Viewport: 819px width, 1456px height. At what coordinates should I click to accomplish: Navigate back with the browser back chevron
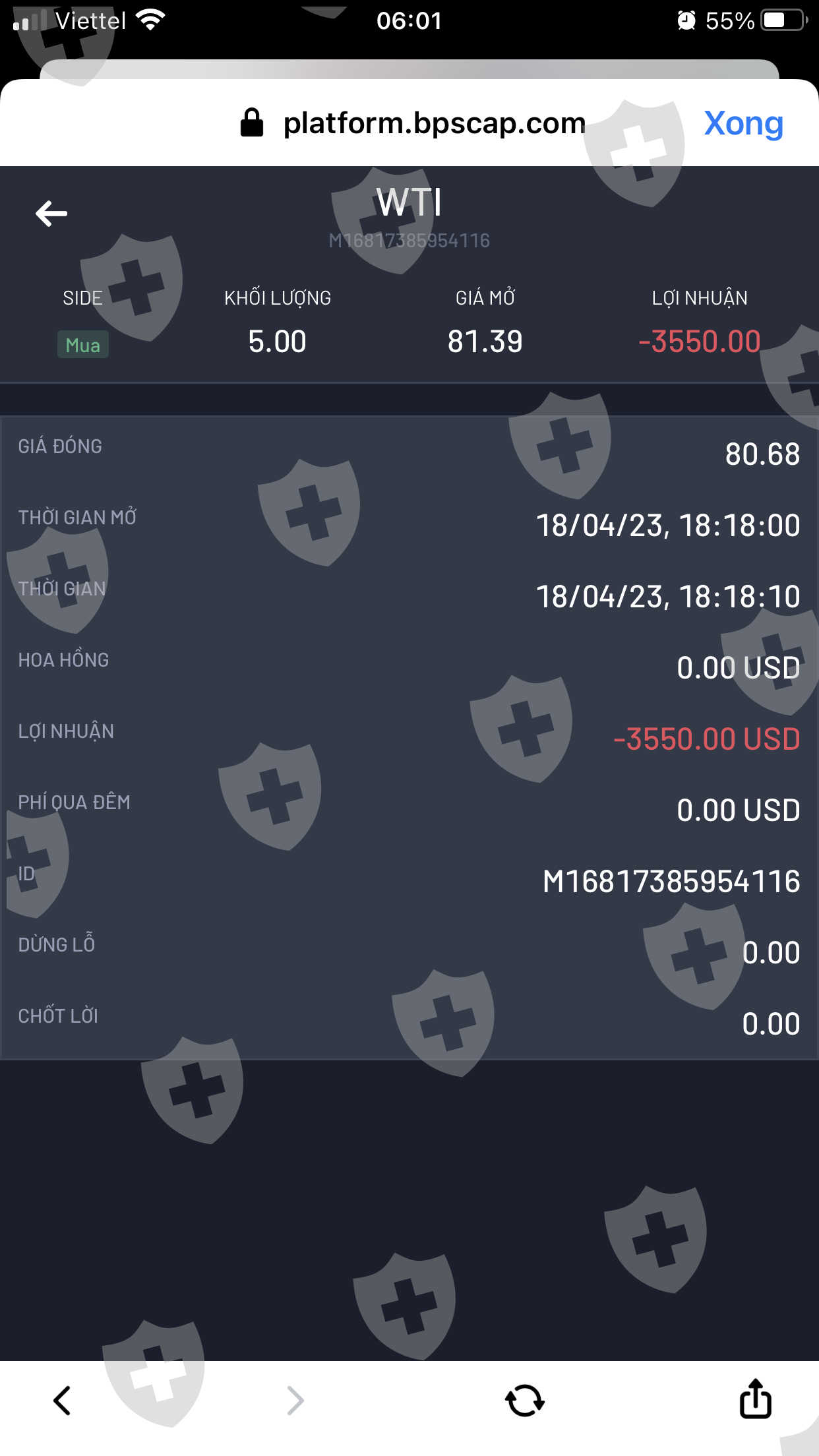tap(62, 1401)
